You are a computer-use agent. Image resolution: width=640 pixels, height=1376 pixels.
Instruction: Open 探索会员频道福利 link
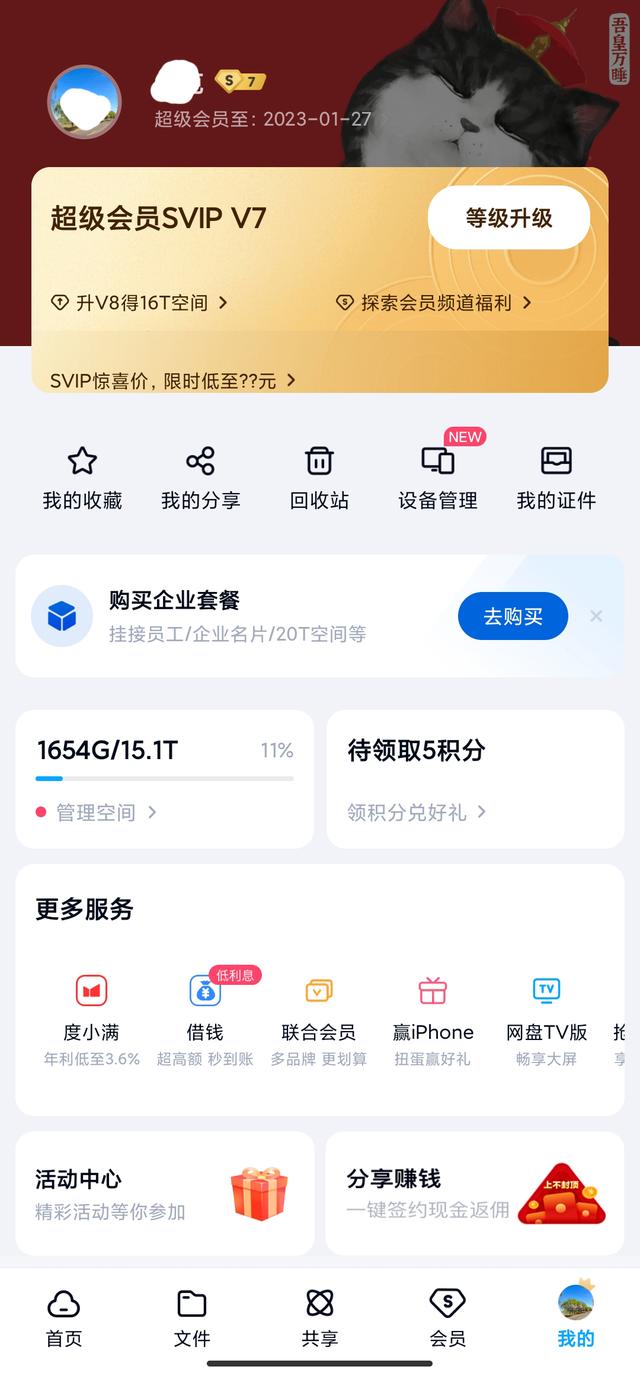(x=435, y=302)
